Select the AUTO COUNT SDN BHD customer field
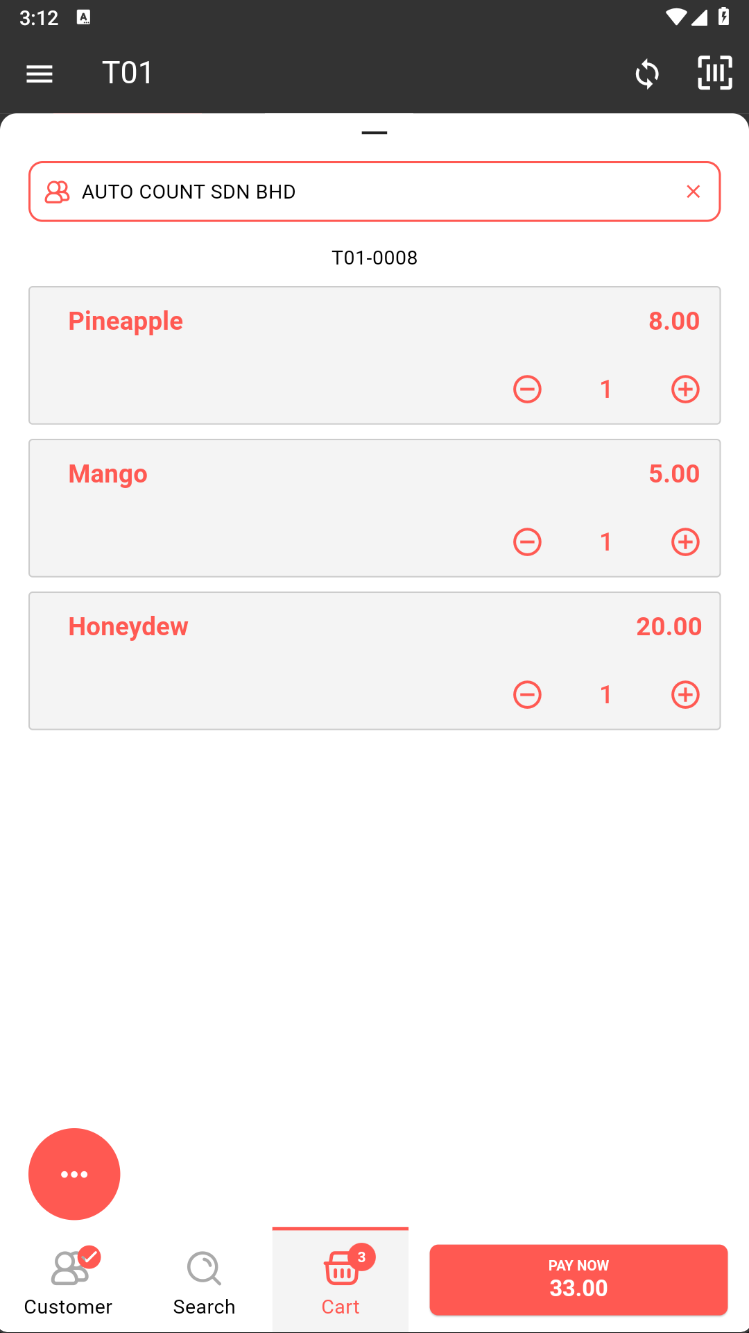Screen dimensions: 749x1333 click(x=360, y=191)
